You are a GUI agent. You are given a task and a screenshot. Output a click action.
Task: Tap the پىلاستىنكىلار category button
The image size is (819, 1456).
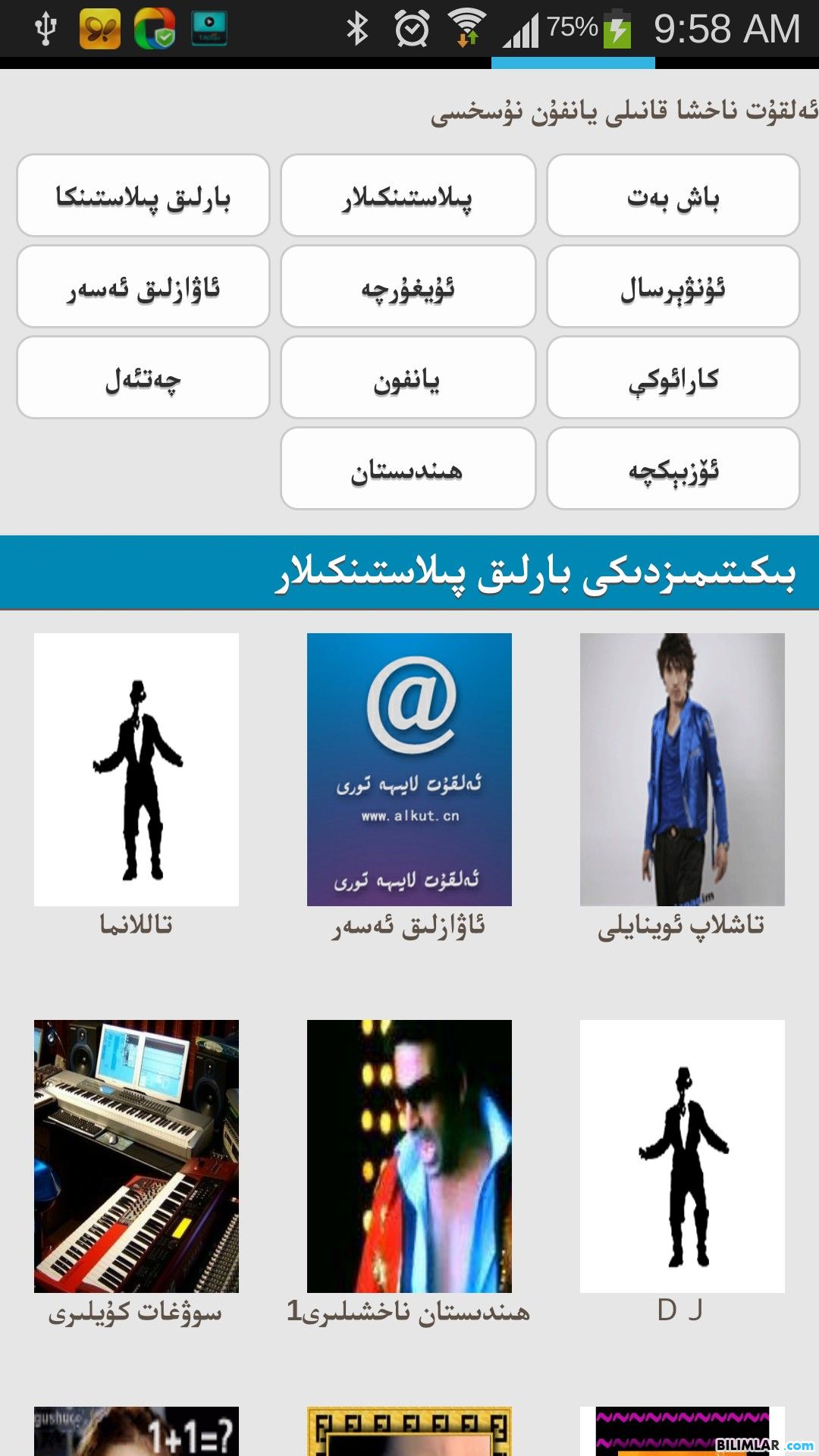point(408,196)
